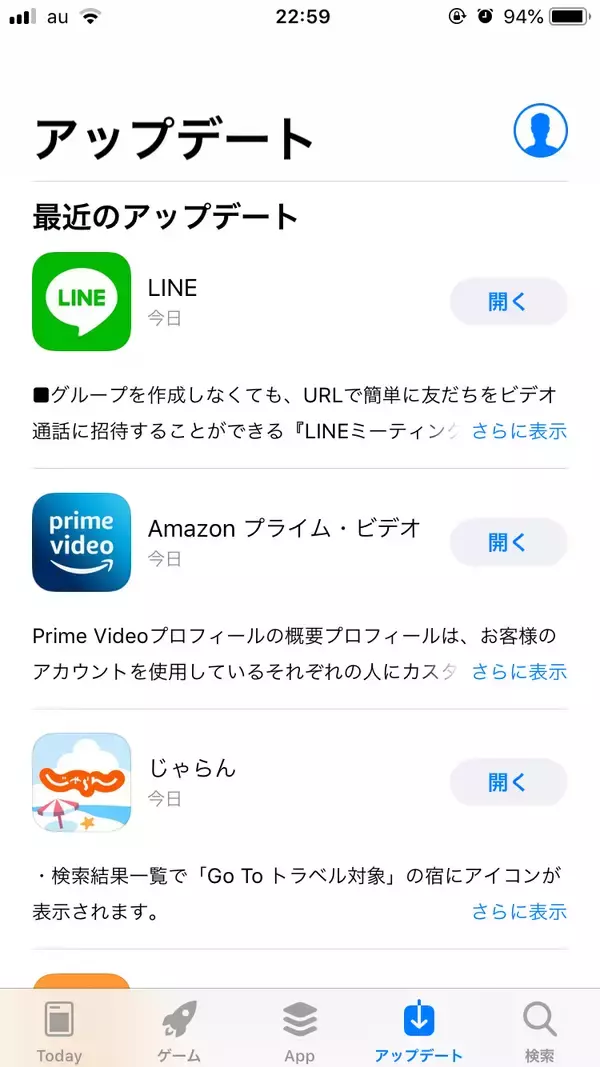The width and height of the screenshot is (600, 1067).
Task: Tap the アップデート tab
Action: click(419, 1030)
